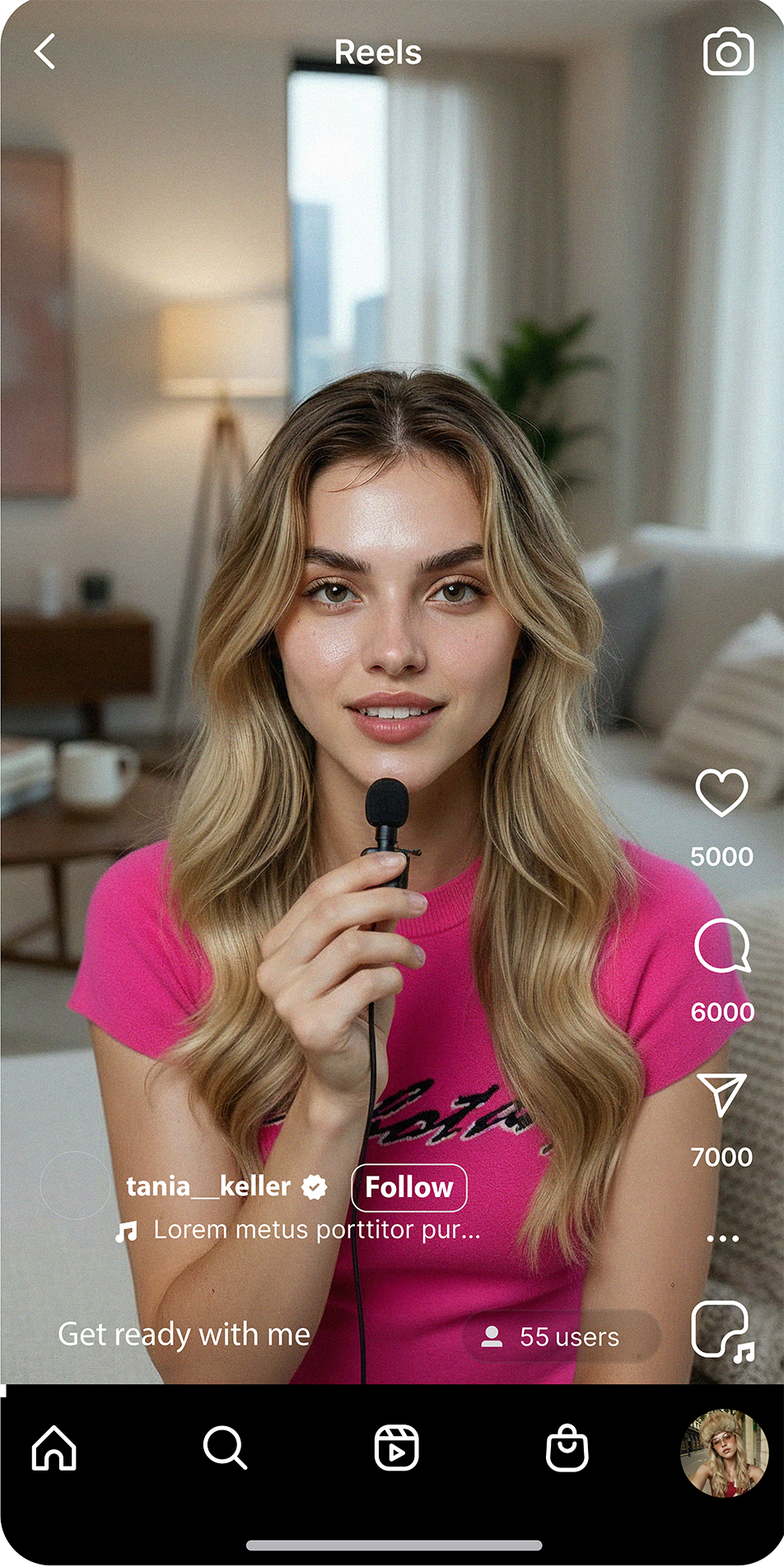Open tania__keller's profile
The image size is (784, 1567).
point(208,1186)
